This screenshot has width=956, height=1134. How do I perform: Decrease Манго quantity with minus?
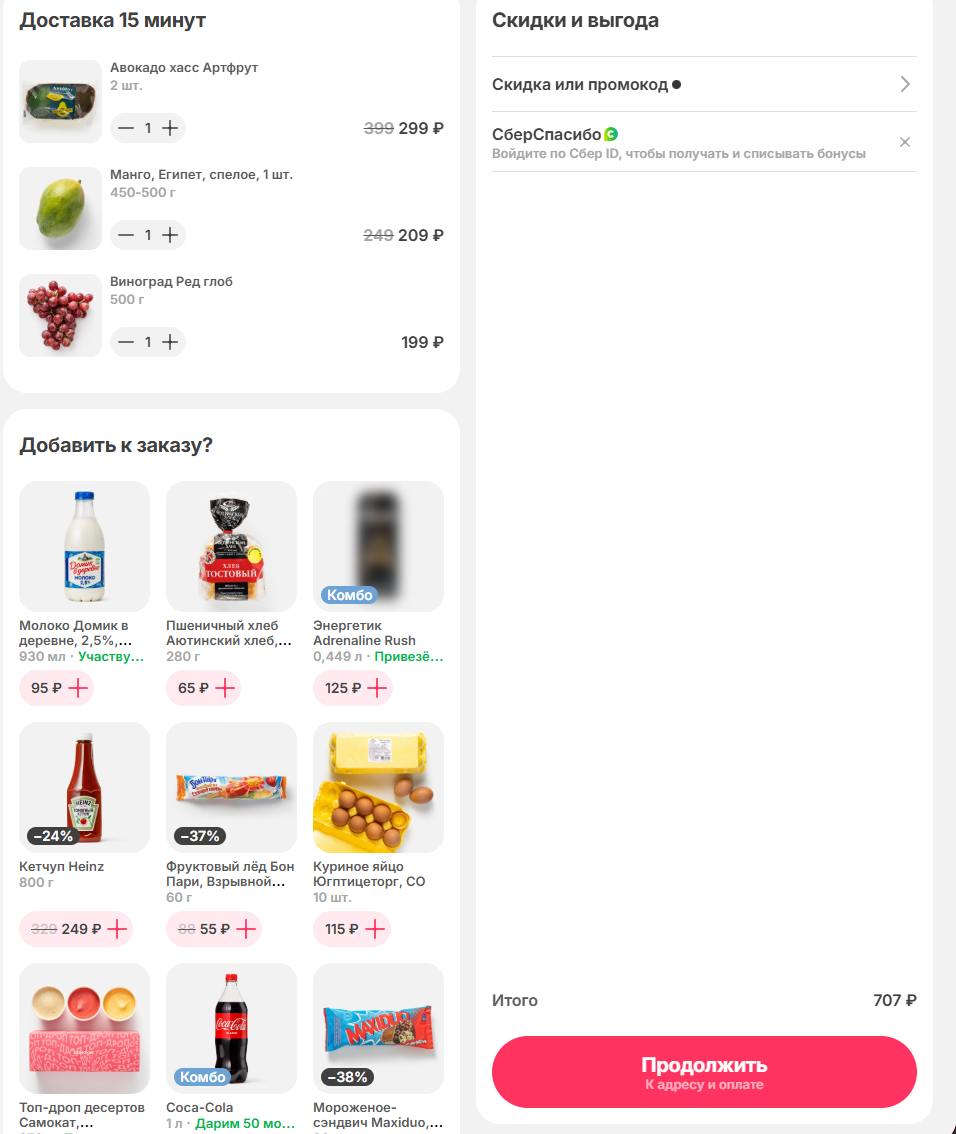(x=126, y=235)
